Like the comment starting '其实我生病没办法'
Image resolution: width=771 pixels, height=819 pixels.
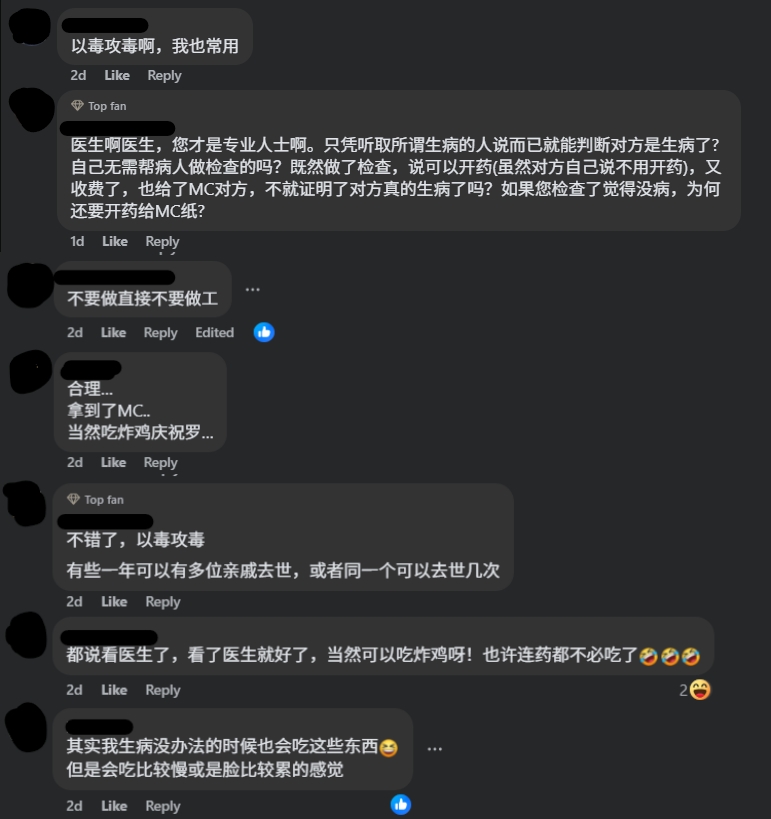click(x=113, y=806)
